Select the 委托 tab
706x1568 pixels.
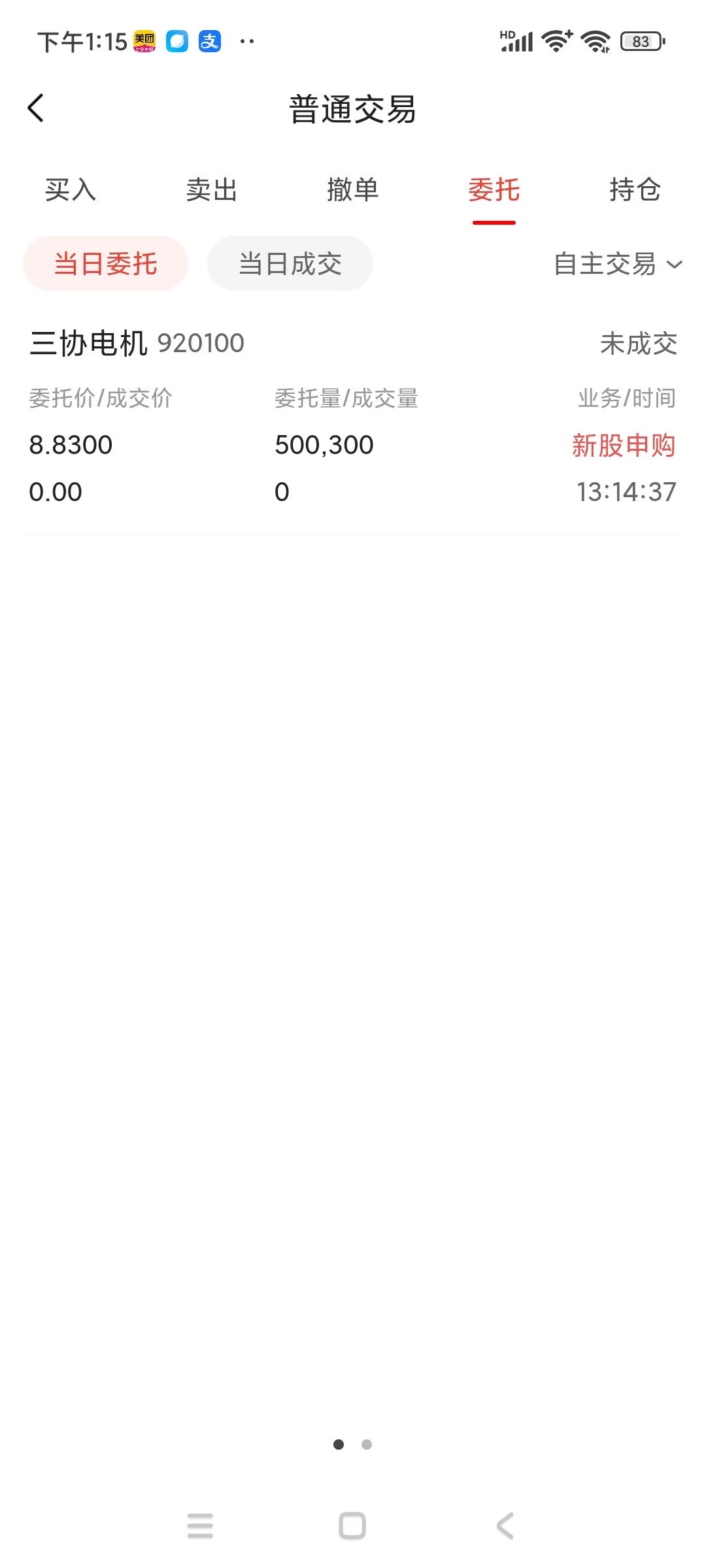tap(494, 190)
